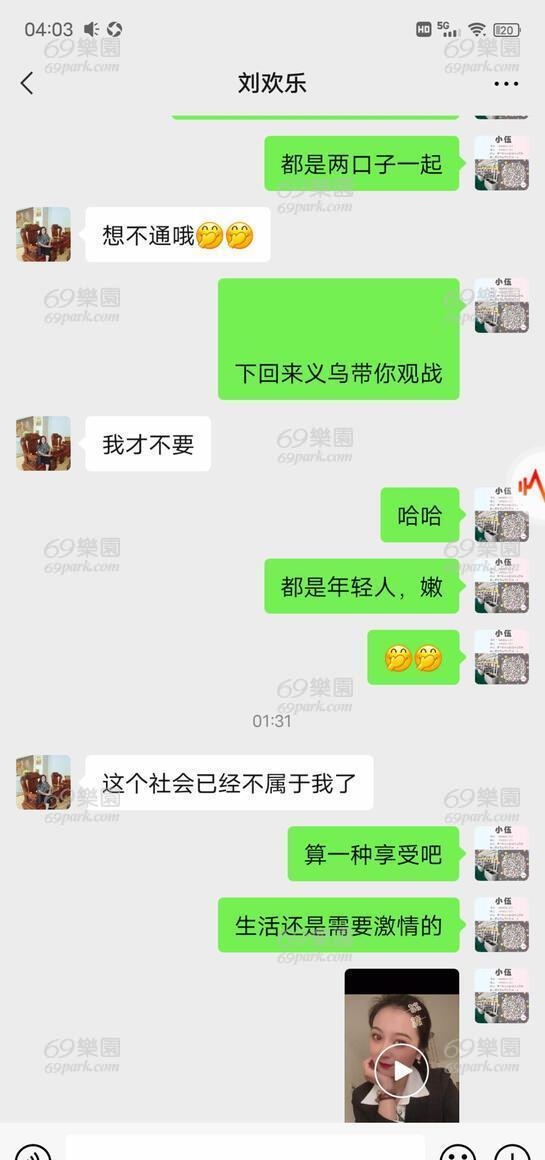The image size is (545, 1160).
Task: Open the three-dot chat info menu
Action: coord(507,84)
